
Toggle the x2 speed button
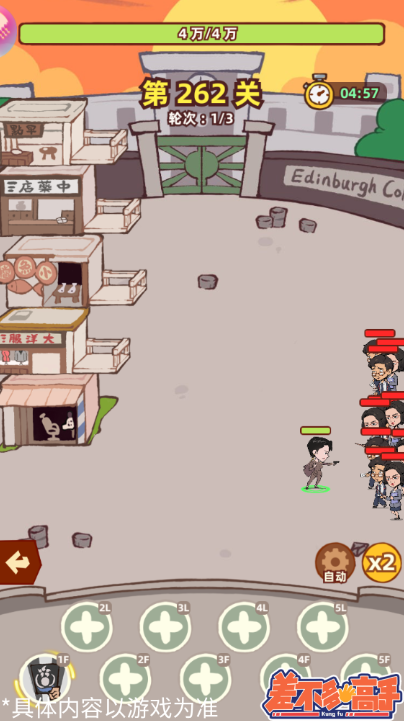click(382, 562)
